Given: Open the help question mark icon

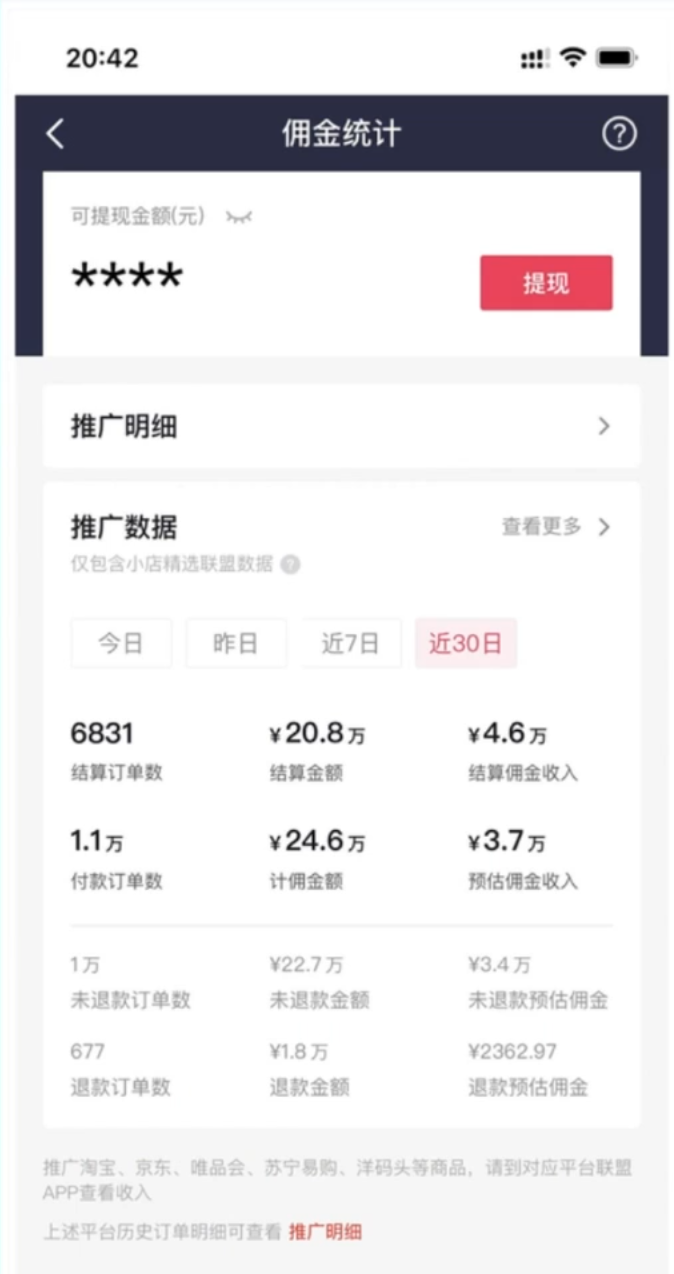Looking at the screenshot, I should (x=619, y=134).
